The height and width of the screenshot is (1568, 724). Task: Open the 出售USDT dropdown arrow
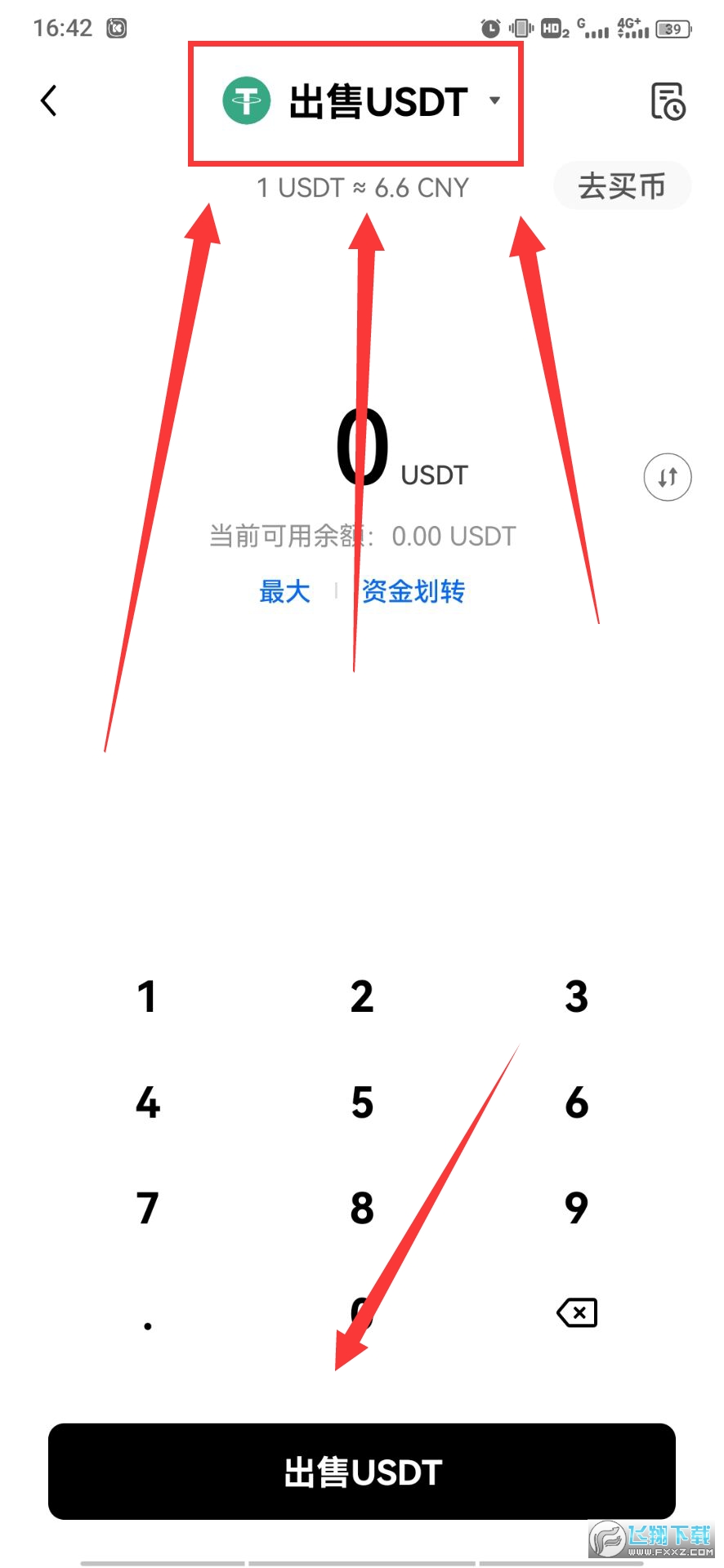496,101
